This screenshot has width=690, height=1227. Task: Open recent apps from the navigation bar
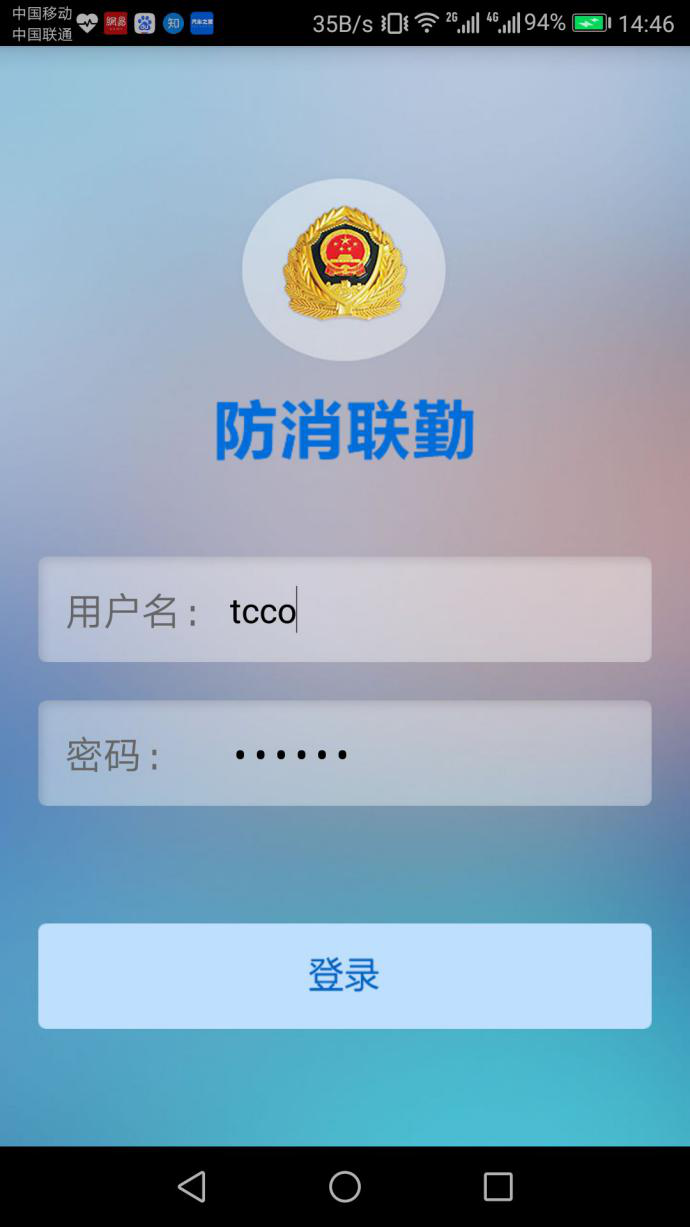(x=497, y=1187)
